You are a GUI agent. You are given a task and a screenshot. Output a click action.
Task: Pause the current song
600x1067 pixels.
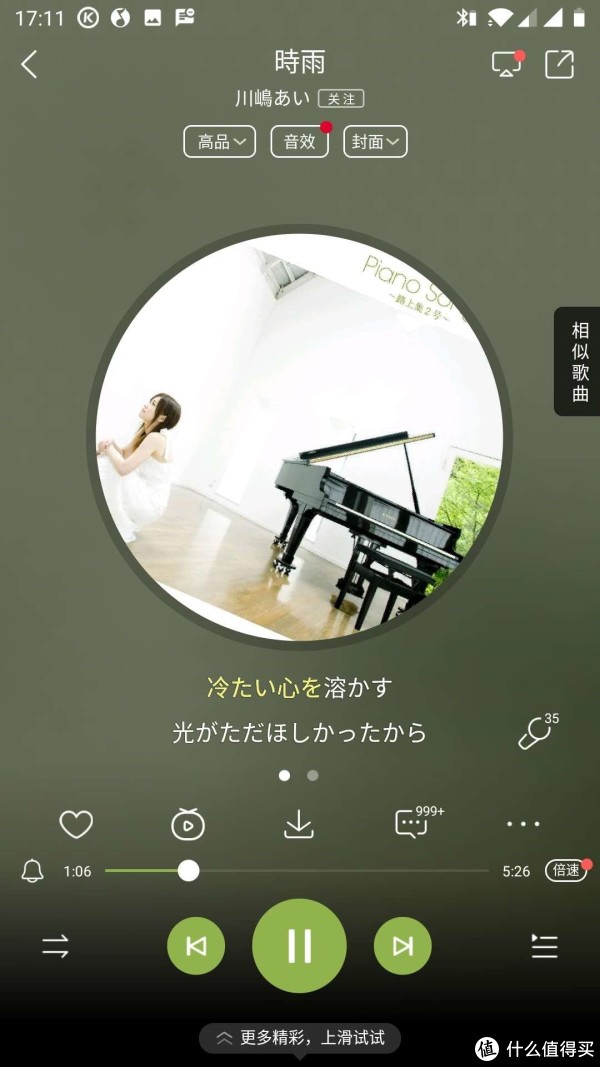(x=299, y=946)
